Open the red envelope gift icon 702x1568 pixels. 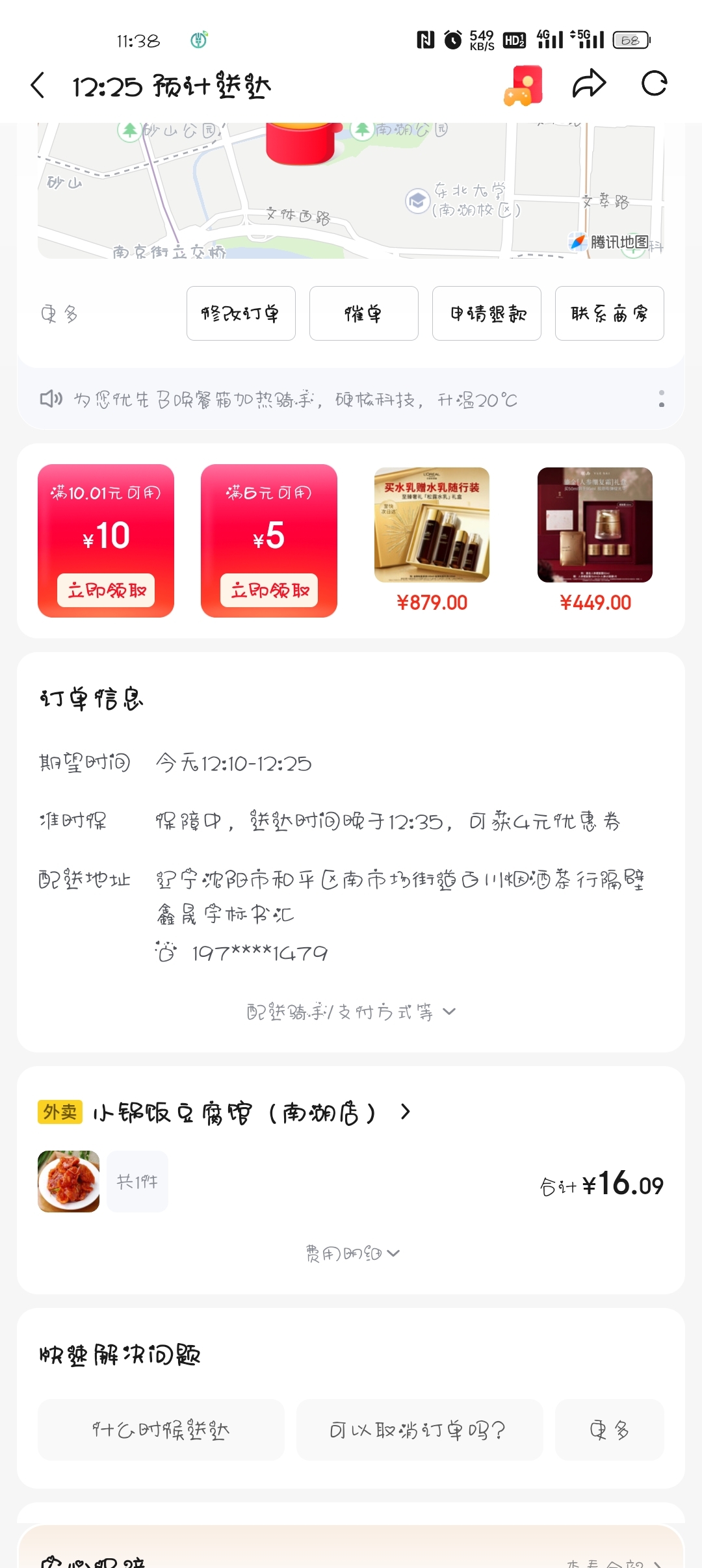point(523,85)
